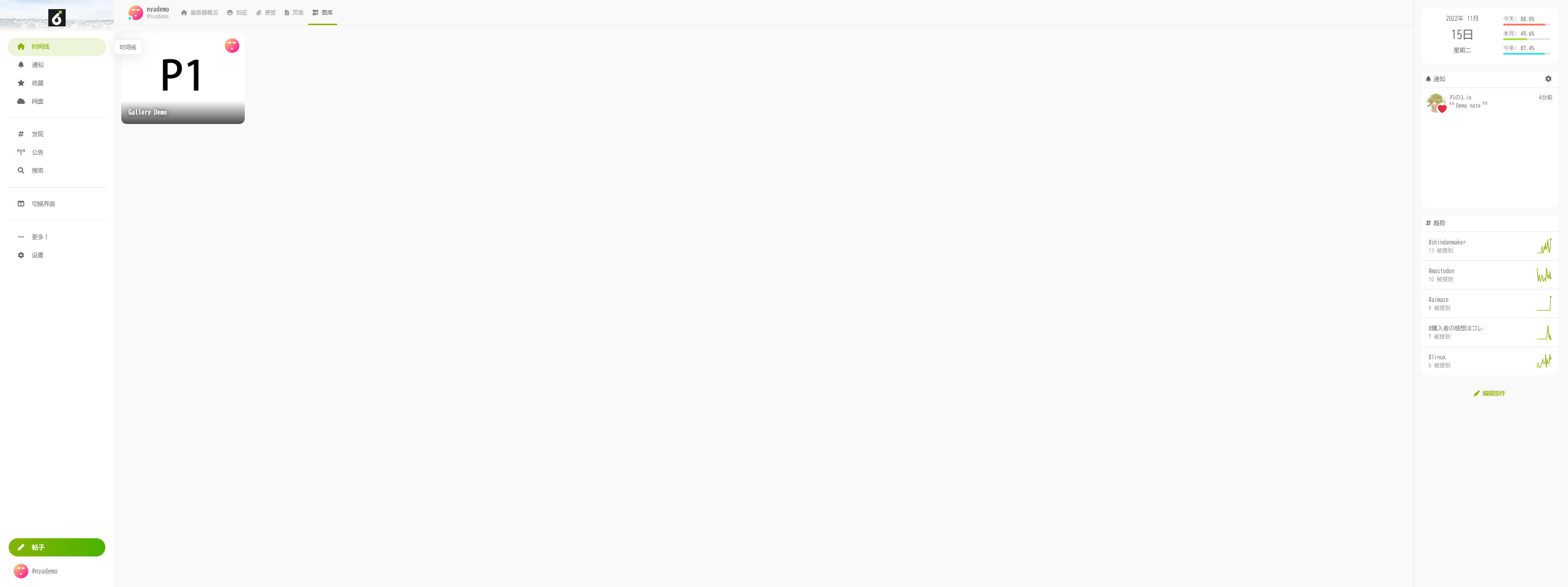Screen dimensions: 1568x587
Task: Switch to the 服务器概况 tab
Action: 199,13
